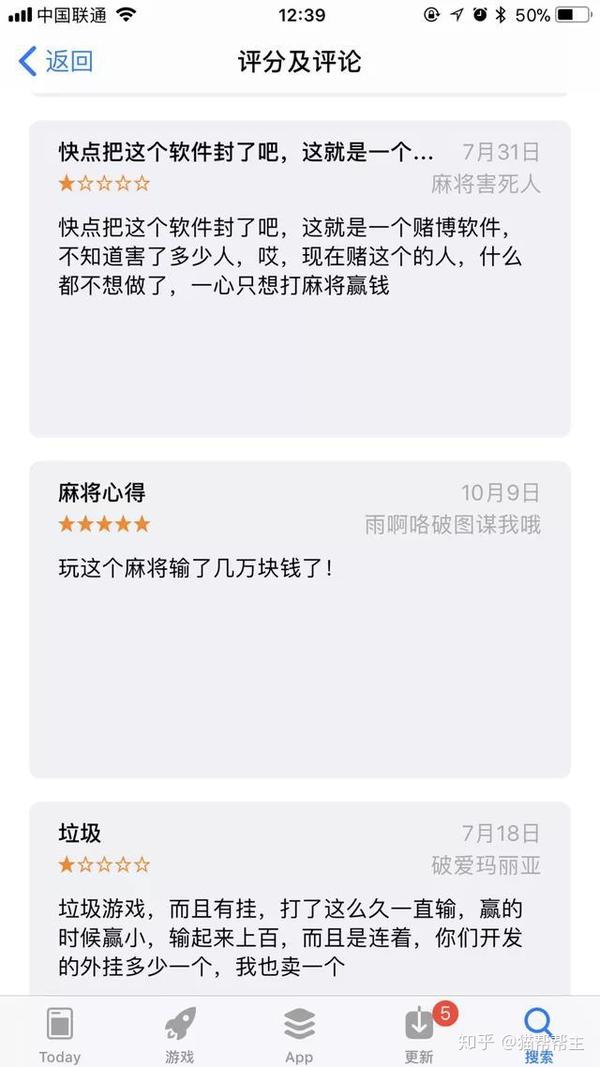Open the 麻将心得 review card
The height and width of the screenshot is (1067, 600).
300,619
